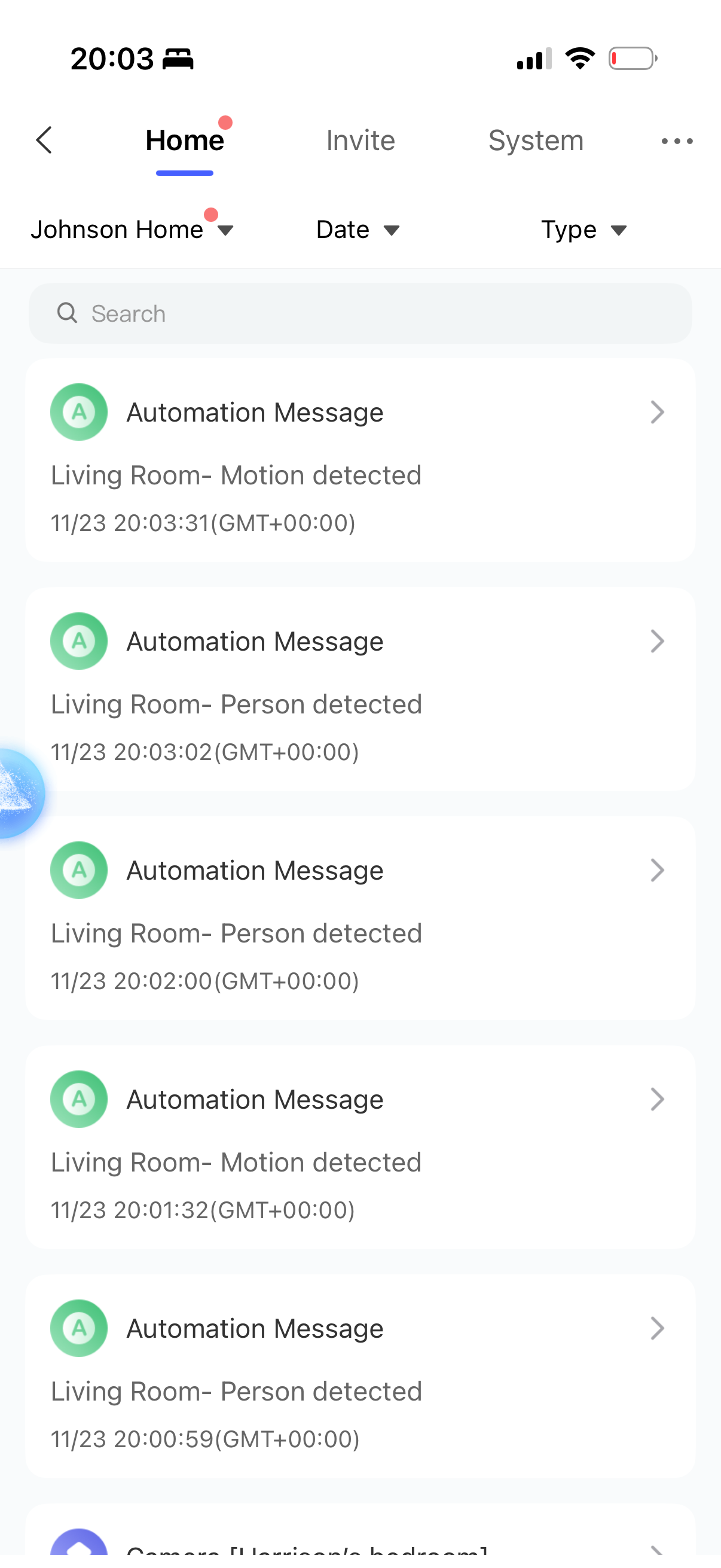Open the 20:01:32 Motion detected message
The image size is (721, 1568).
coord(360,1147)
